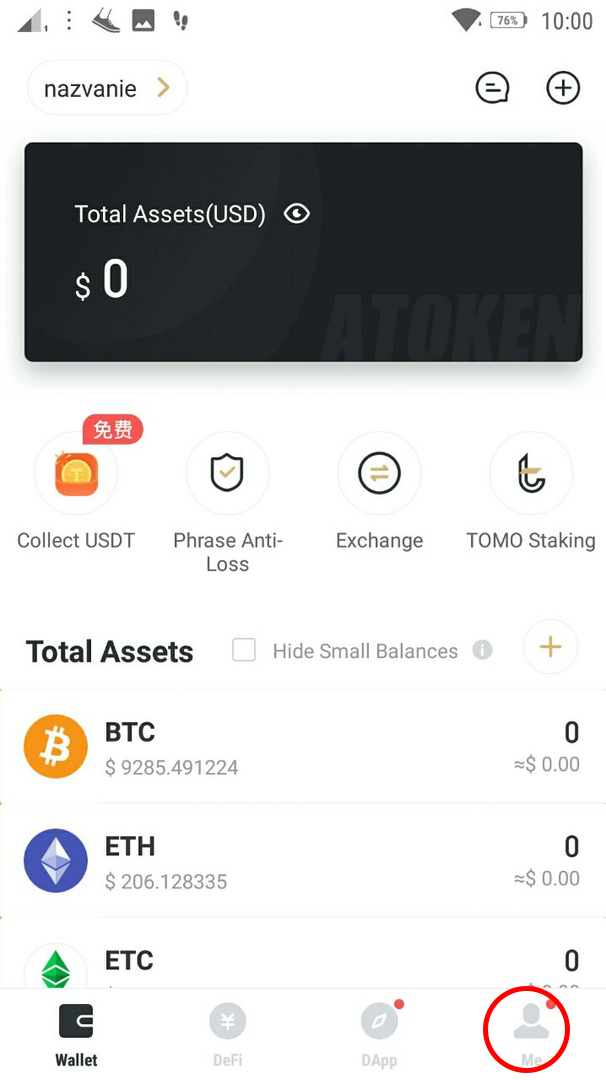This screenshot has width=606, height=1080.
Task: Open TOMO Staking
Action: (x=530, y=474)
